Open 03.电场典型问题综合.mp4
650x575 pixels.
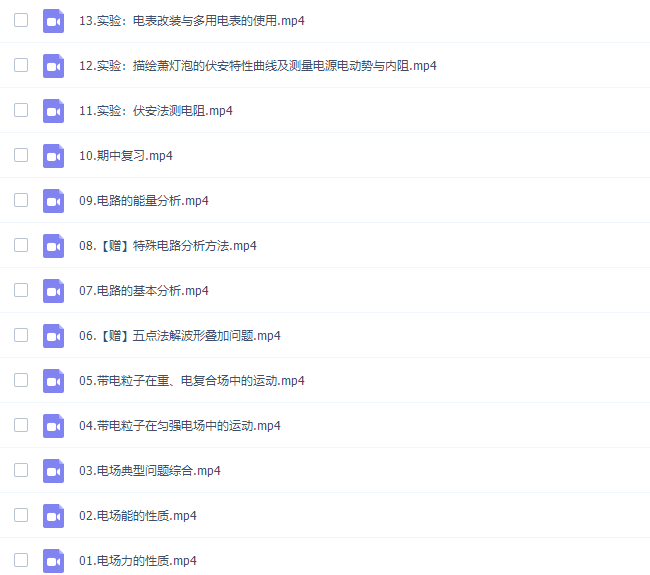149,471
